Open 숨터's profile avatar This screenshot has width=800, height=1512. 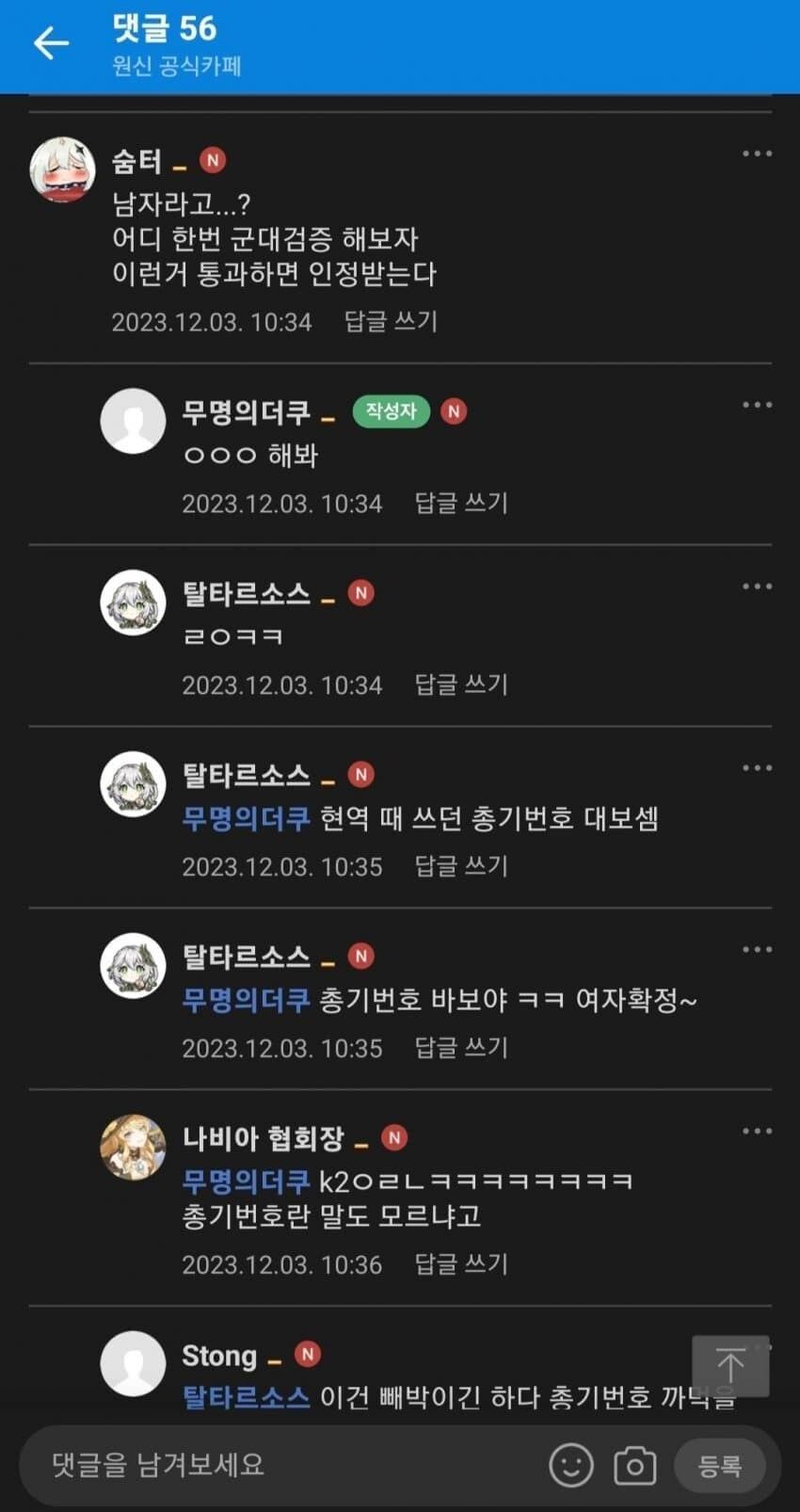[x=62, y=170]
